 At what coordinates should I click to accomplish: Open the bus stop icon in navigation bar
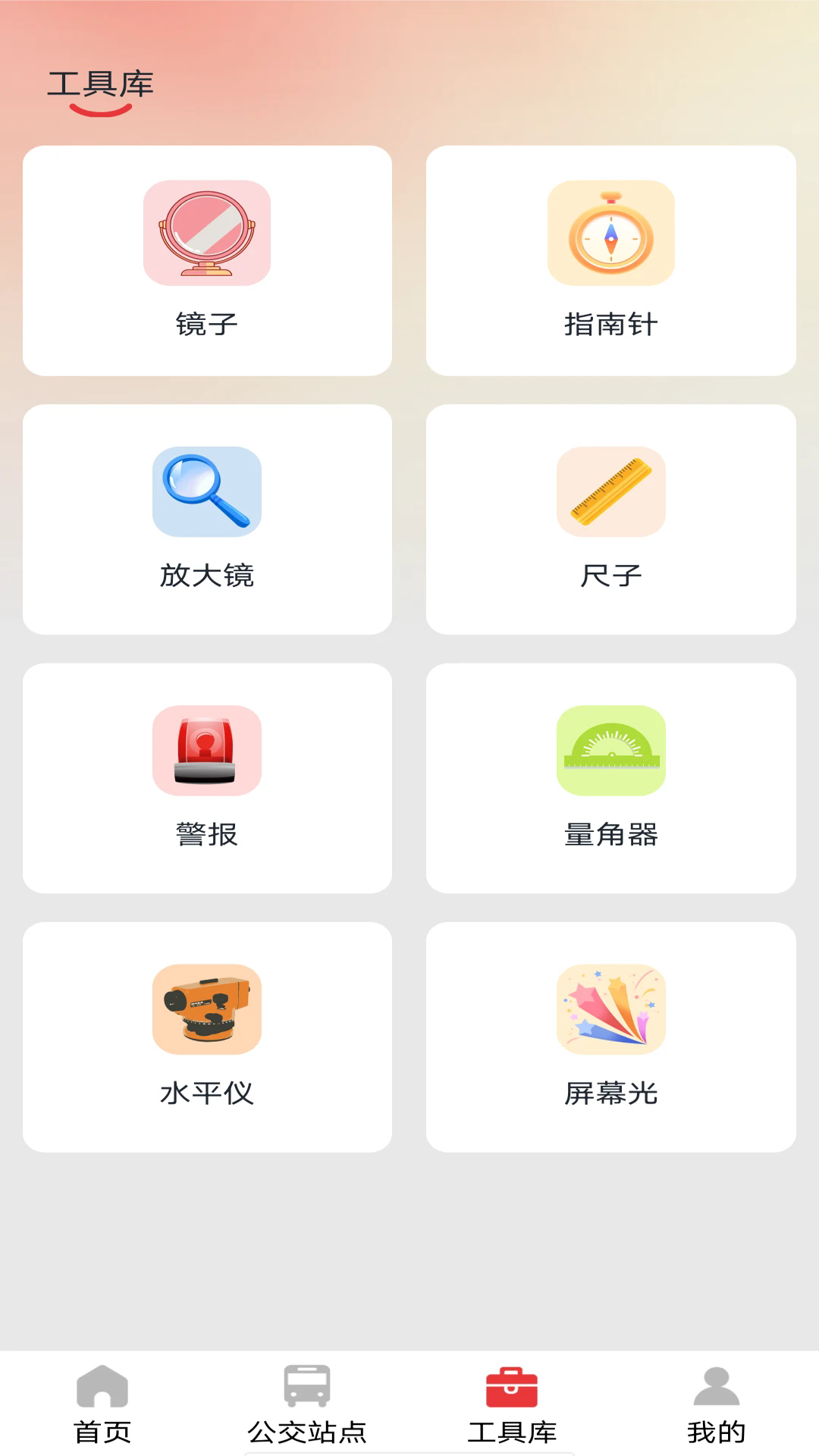click(307, 1390)
